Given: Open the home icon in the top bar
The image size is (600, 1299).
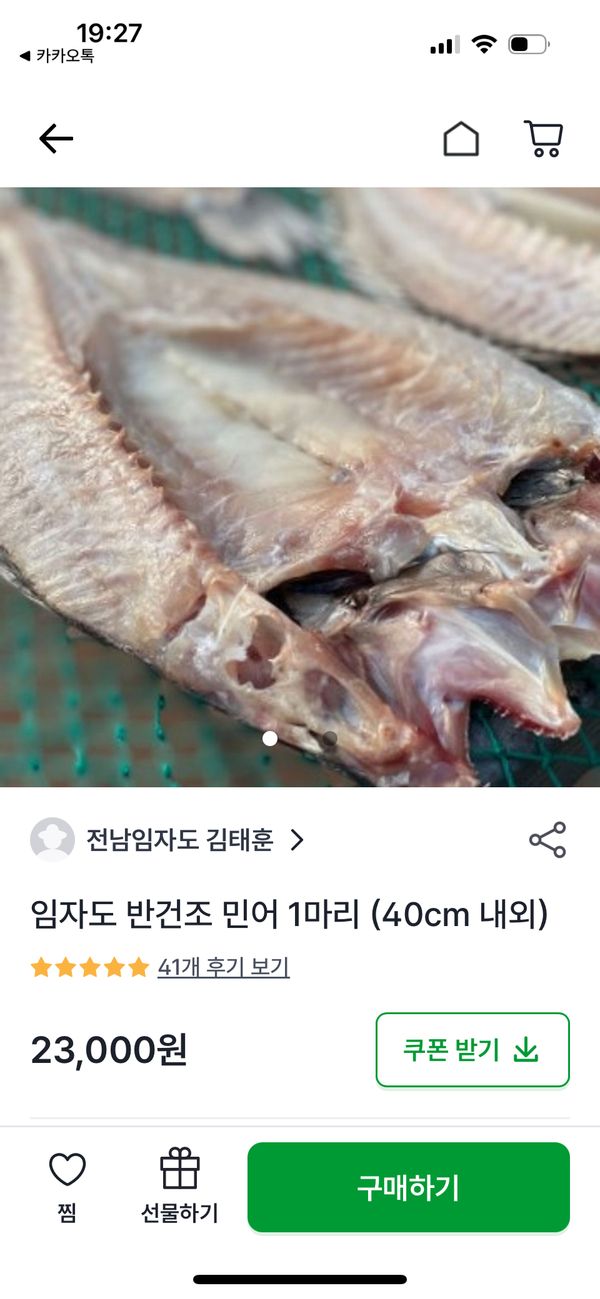Looking at the screenshot, I should coord(461,139).
